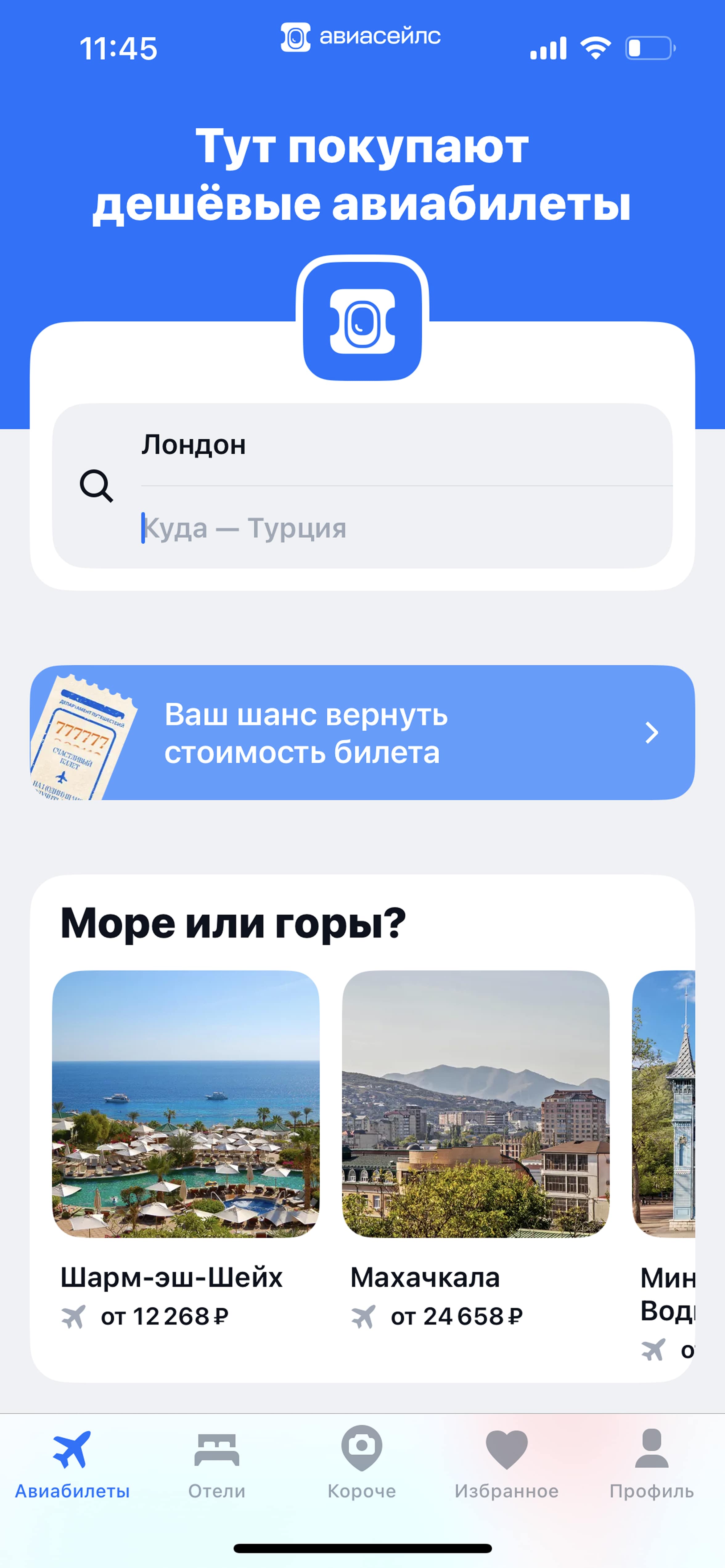The width and height of the screenshot is (725, 1568).
Task: Go to the Профиль tab
Action: [x=651, y=1464]
